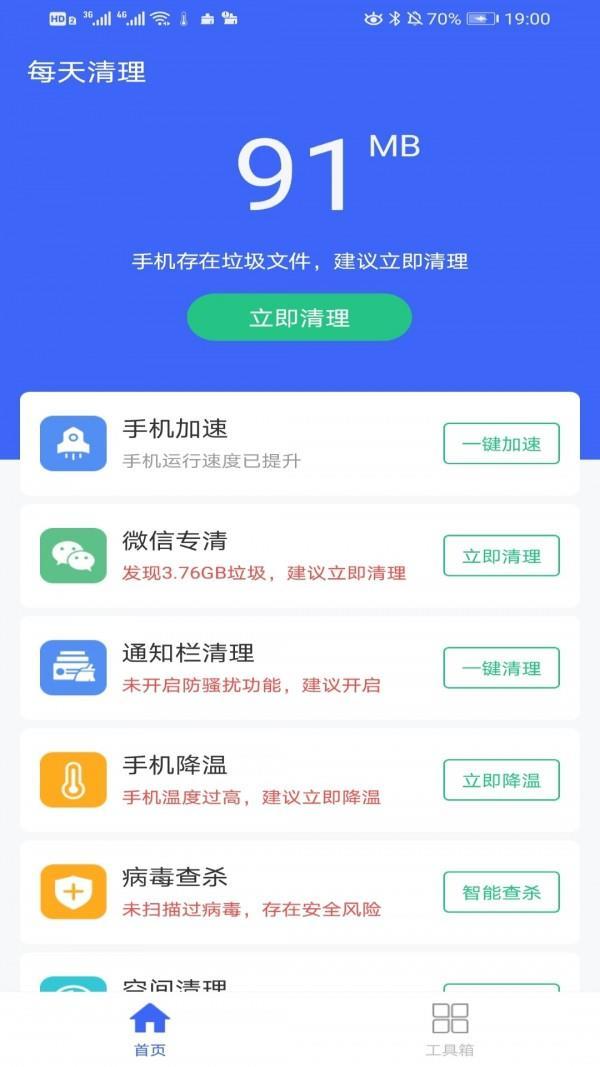The width and height of the screenshot is (600, 1067).
Task: Tap the green 立即清理 main button
Action: [x=299, y=318]
